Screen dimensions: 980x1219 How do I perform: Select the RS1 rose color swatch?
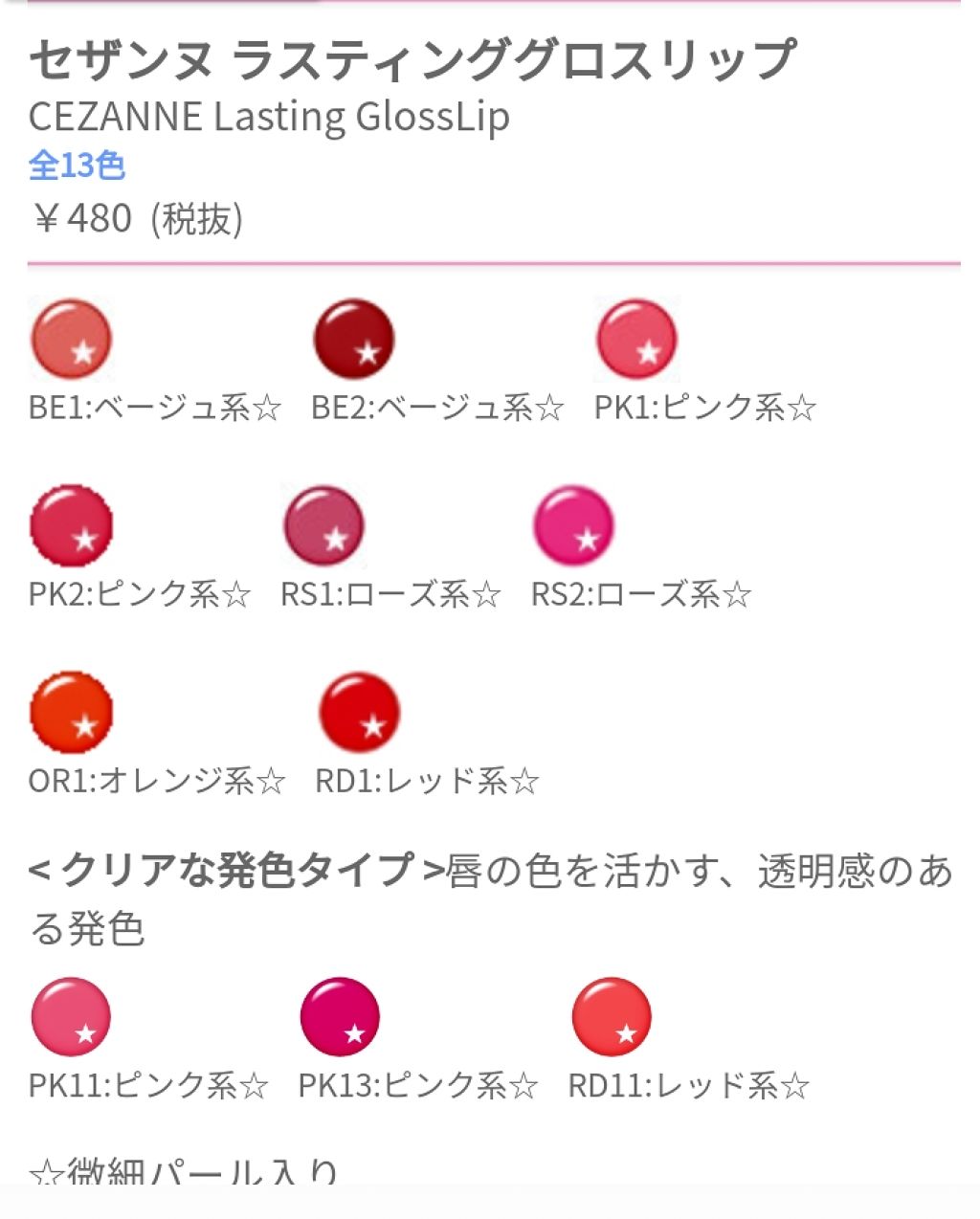[324, 525]
